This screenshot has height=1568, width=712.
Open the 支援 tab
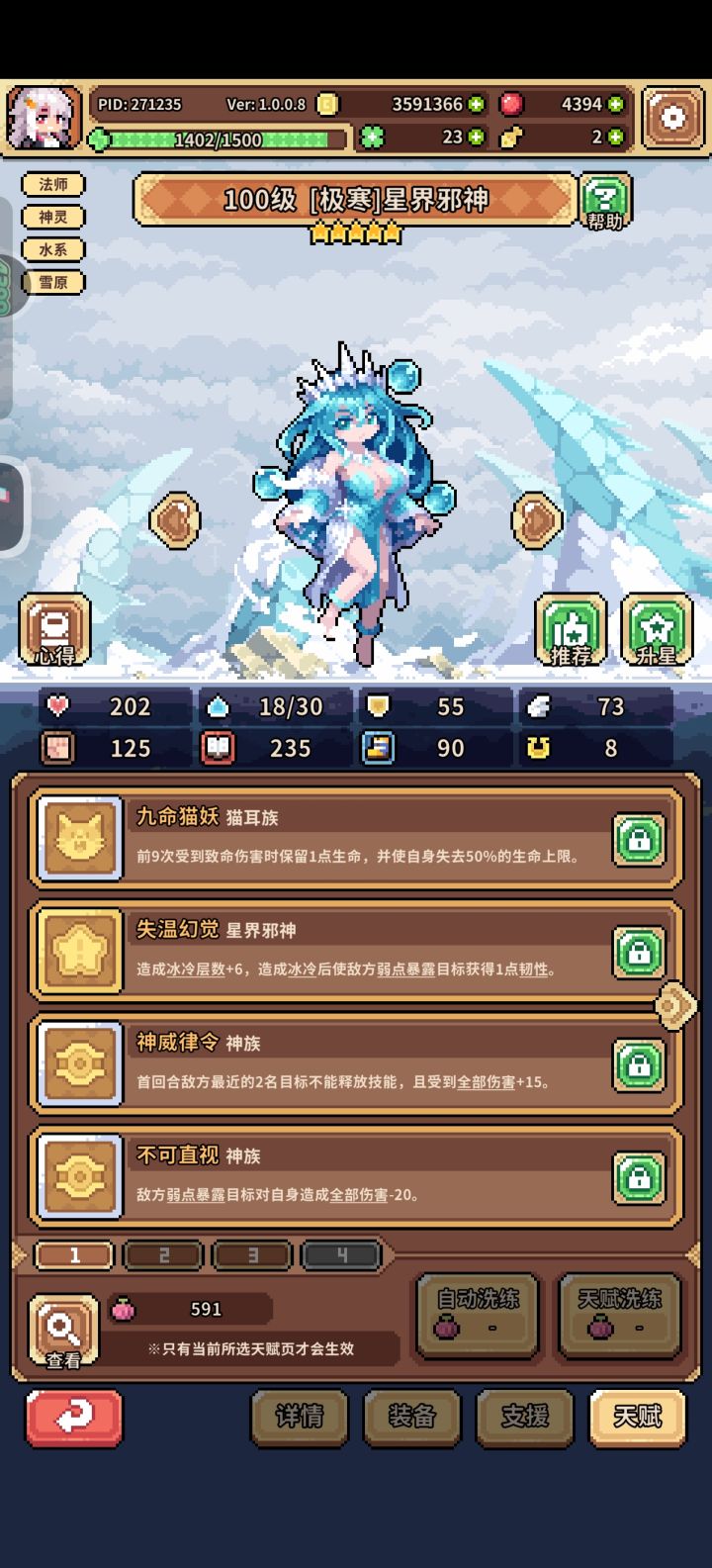tap(525, 1418)
